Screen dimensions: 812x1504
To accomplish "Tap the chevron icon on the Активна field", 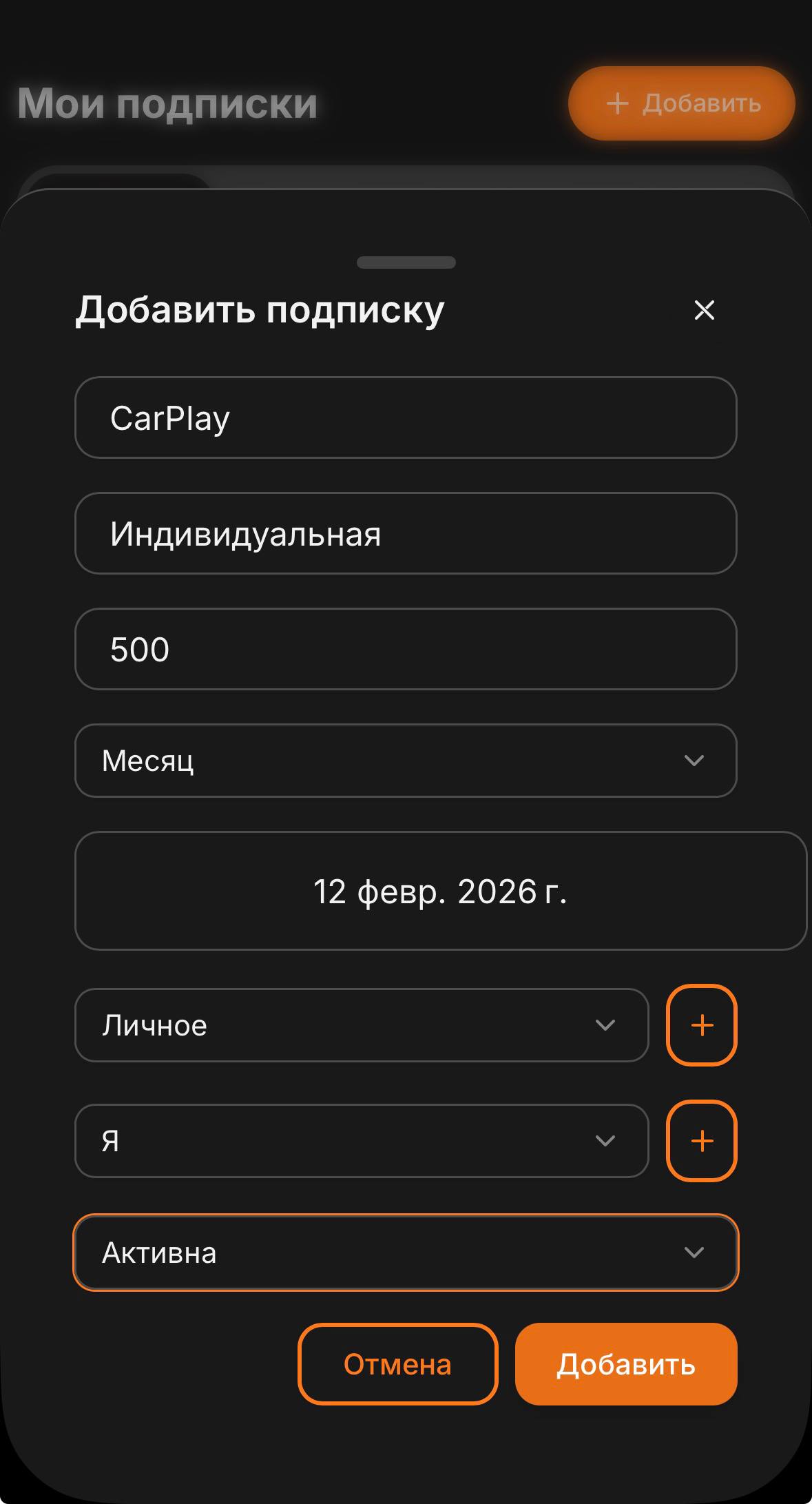I will (x=696, y=1253).
